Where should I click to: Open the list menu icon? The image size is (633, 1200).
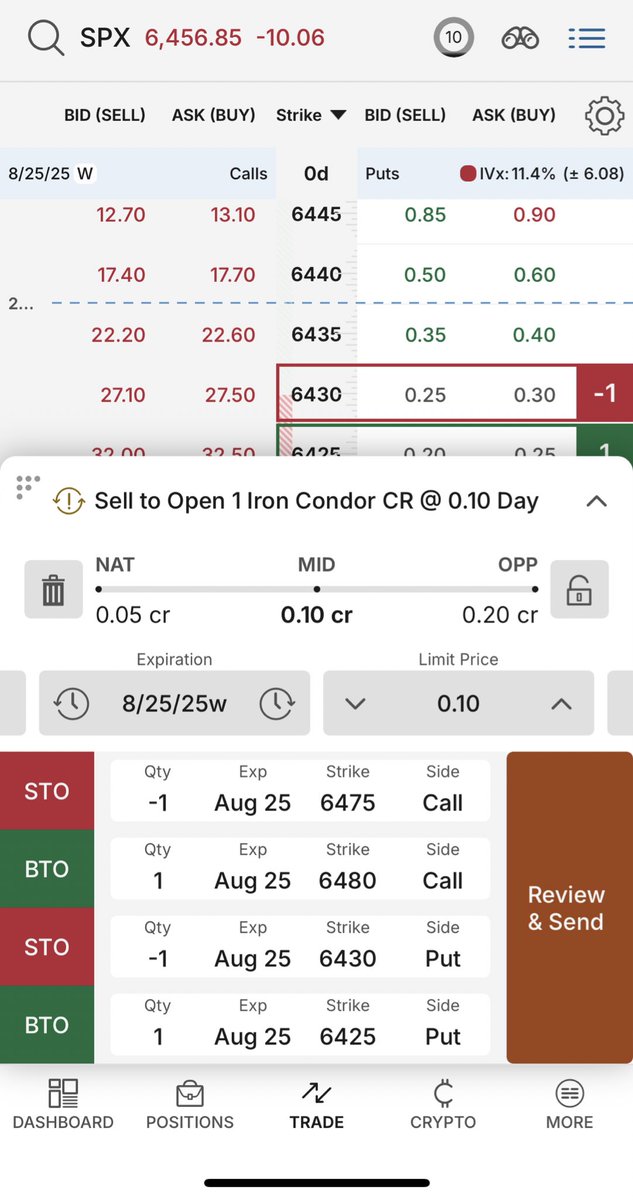[587, 38]
